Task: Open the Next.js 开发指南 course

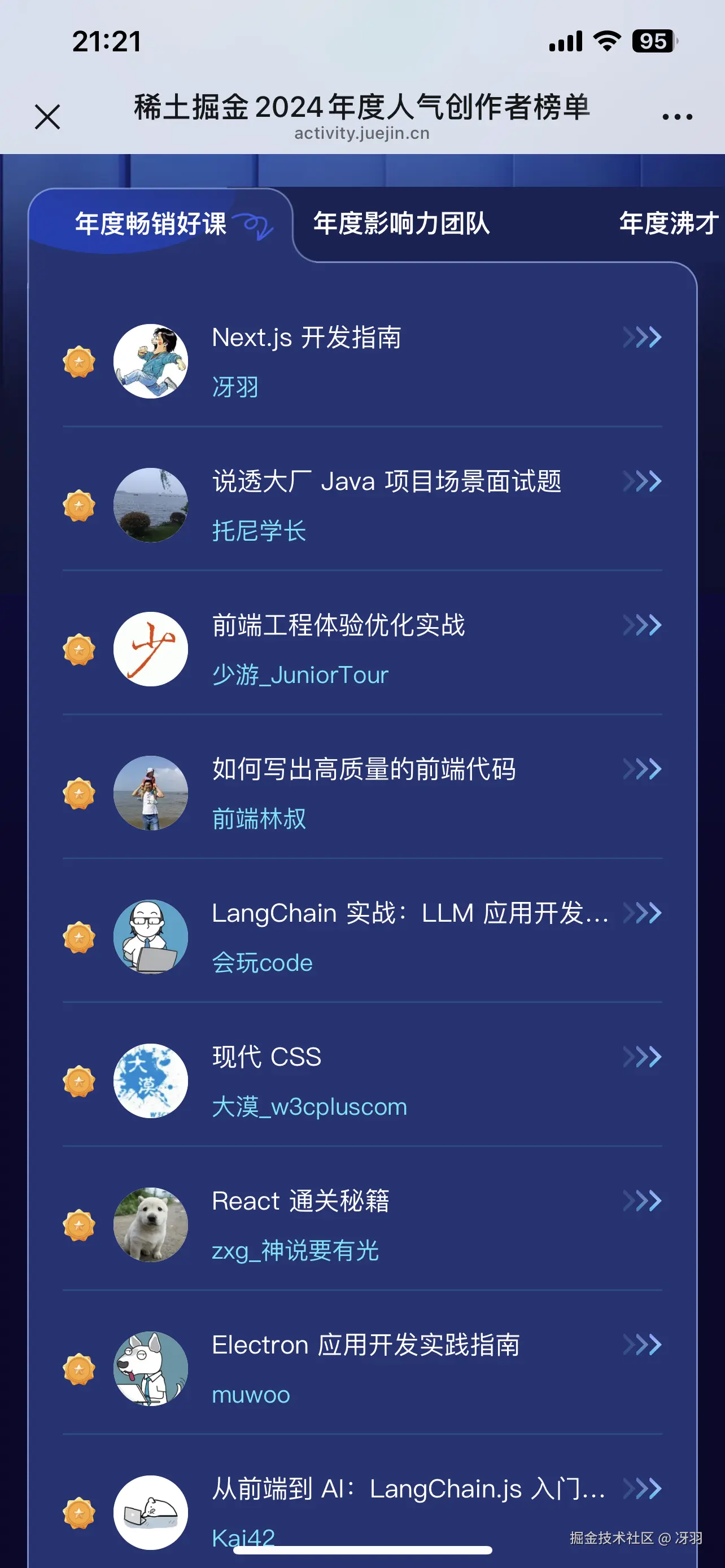Action: 306,338
